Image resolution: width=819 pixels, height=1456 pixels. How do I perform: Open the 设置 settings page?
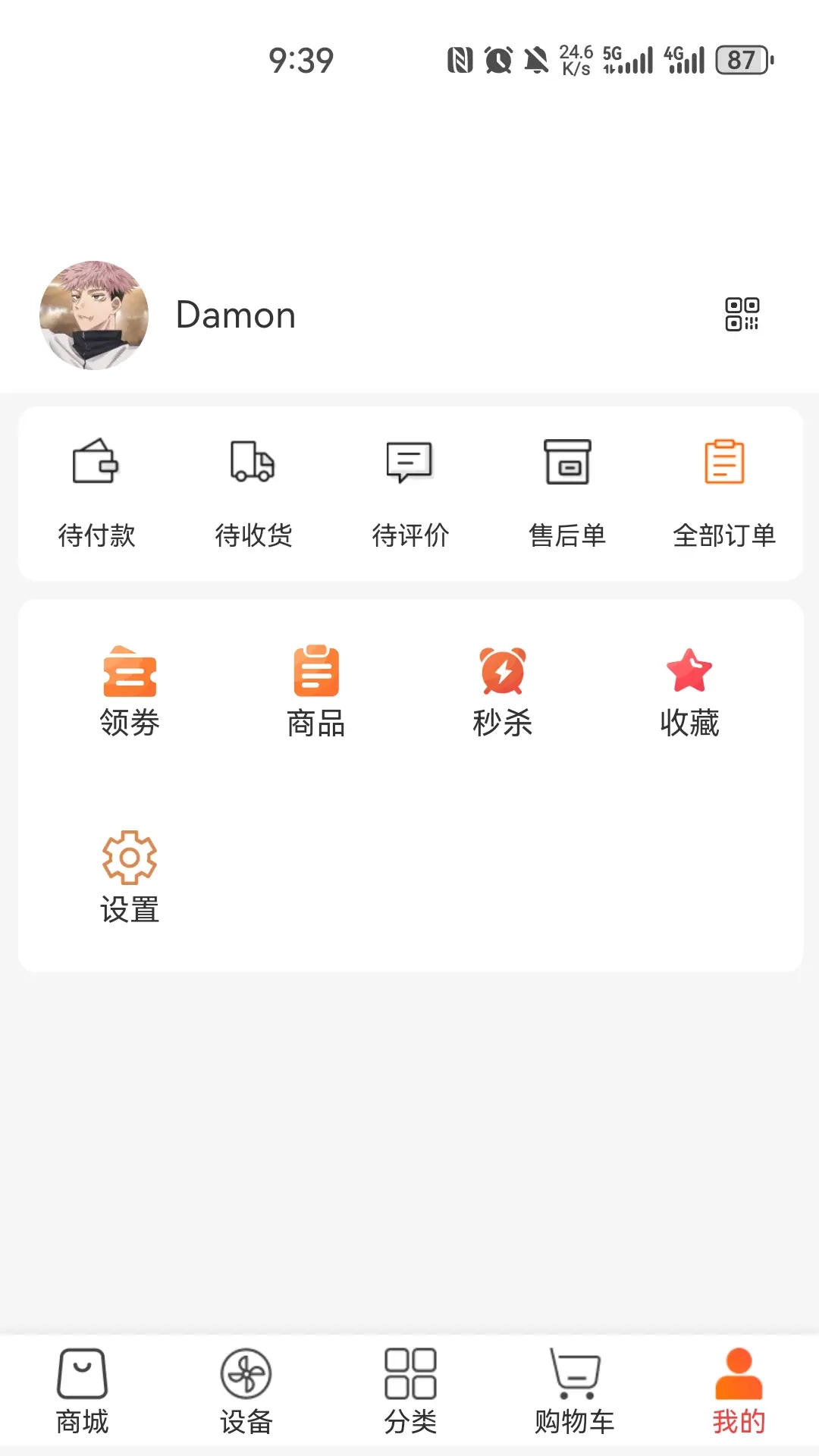tap(130, 872)
